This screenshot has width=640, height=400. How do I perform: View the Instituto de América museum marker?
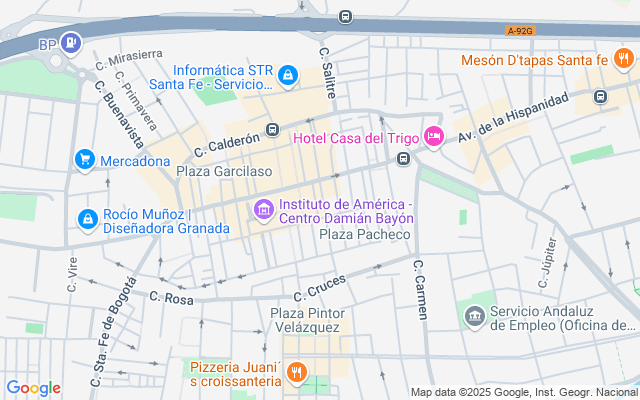coord(264,209)
